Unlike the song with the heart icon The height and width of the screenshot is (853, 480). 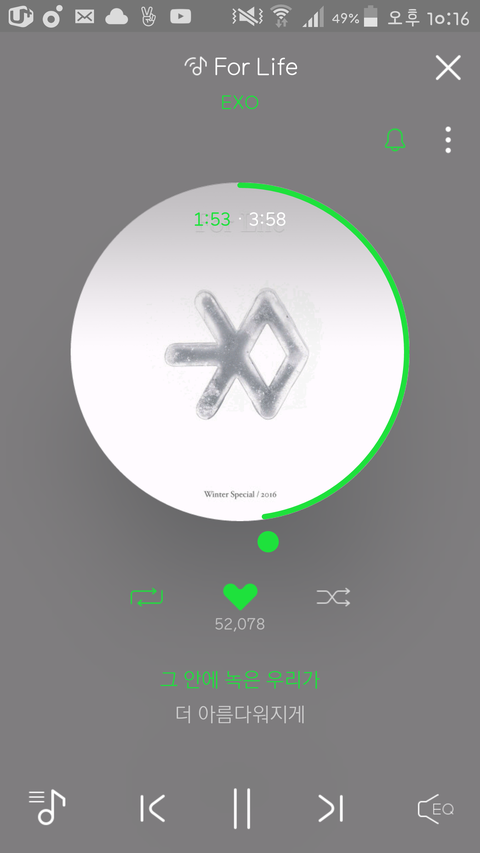240,597
